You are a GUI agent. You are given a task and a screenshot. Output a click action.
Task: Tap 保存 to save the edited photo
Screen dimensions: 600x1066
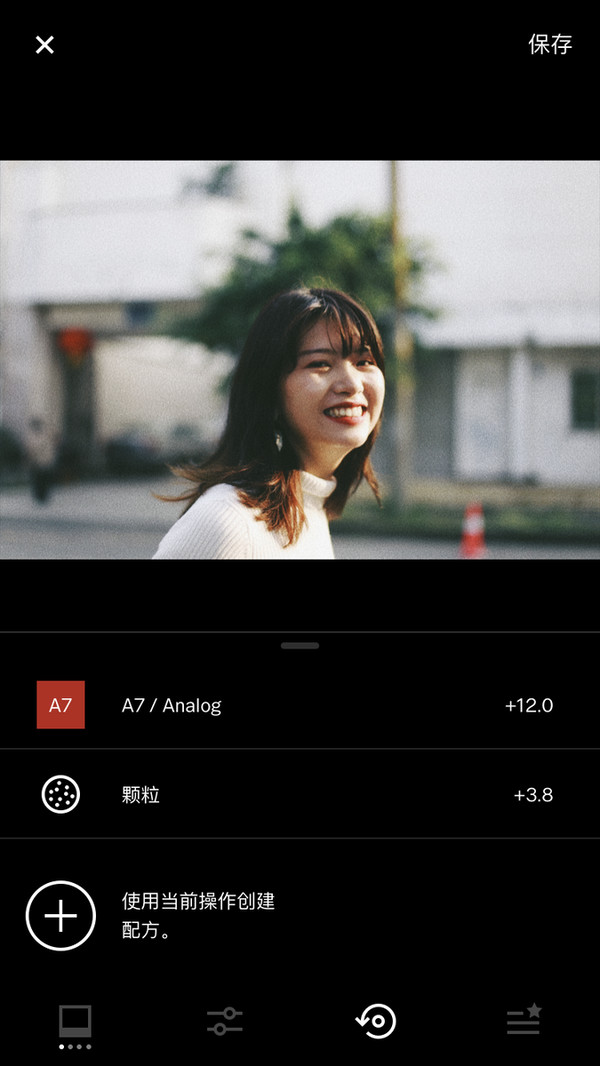[550, 45]
